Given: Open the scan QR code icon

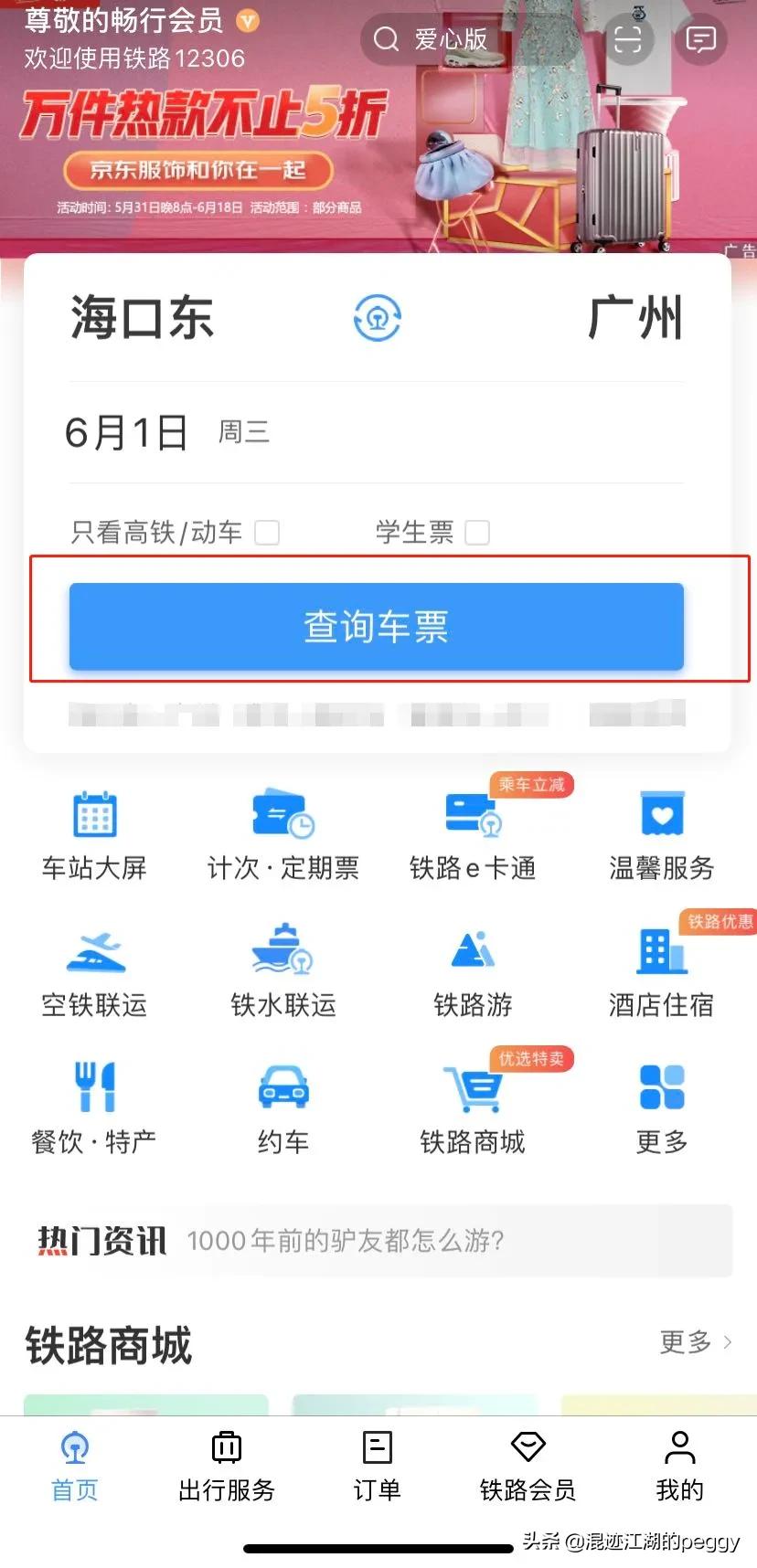Looking at the screenshot, I should click(628, 40).
